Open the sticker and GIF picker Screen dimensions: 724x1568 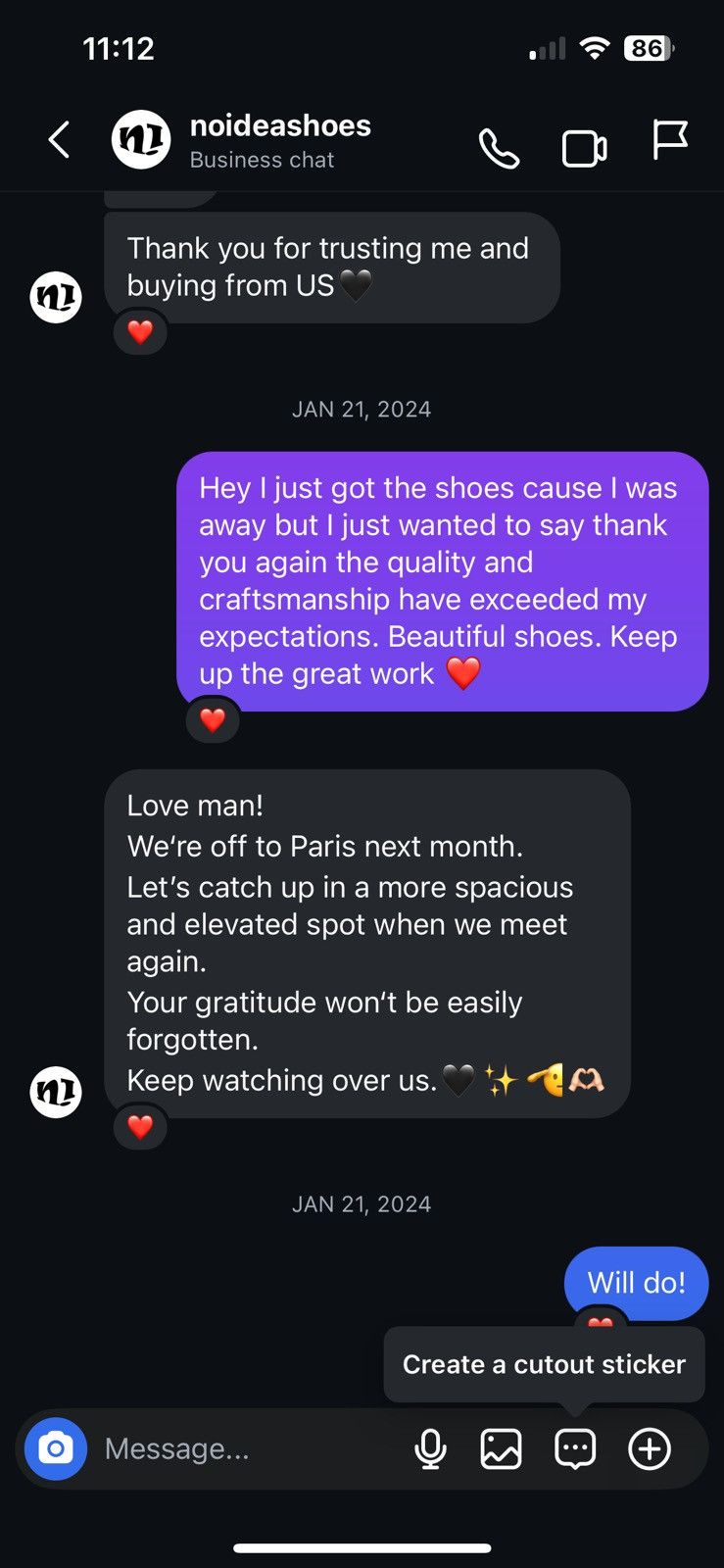coord(575,1448)
